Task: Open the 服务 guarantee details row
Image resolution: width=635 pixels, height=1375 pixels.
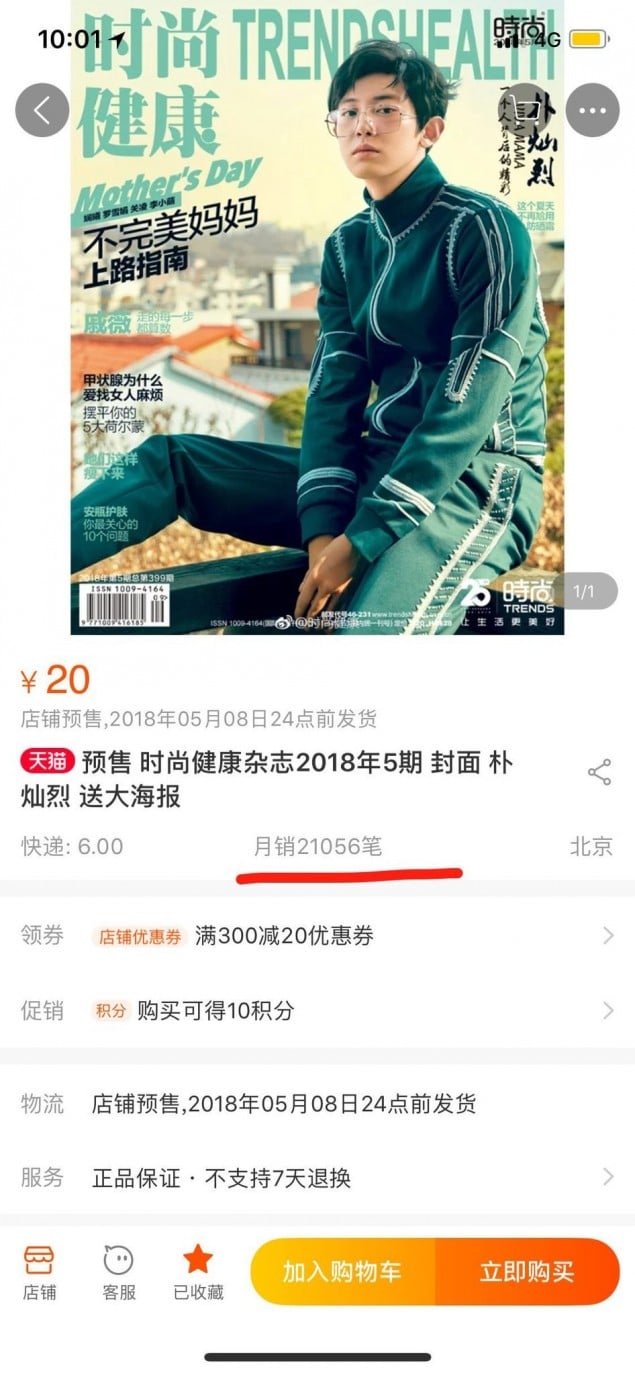Action: pos(317,1177)
